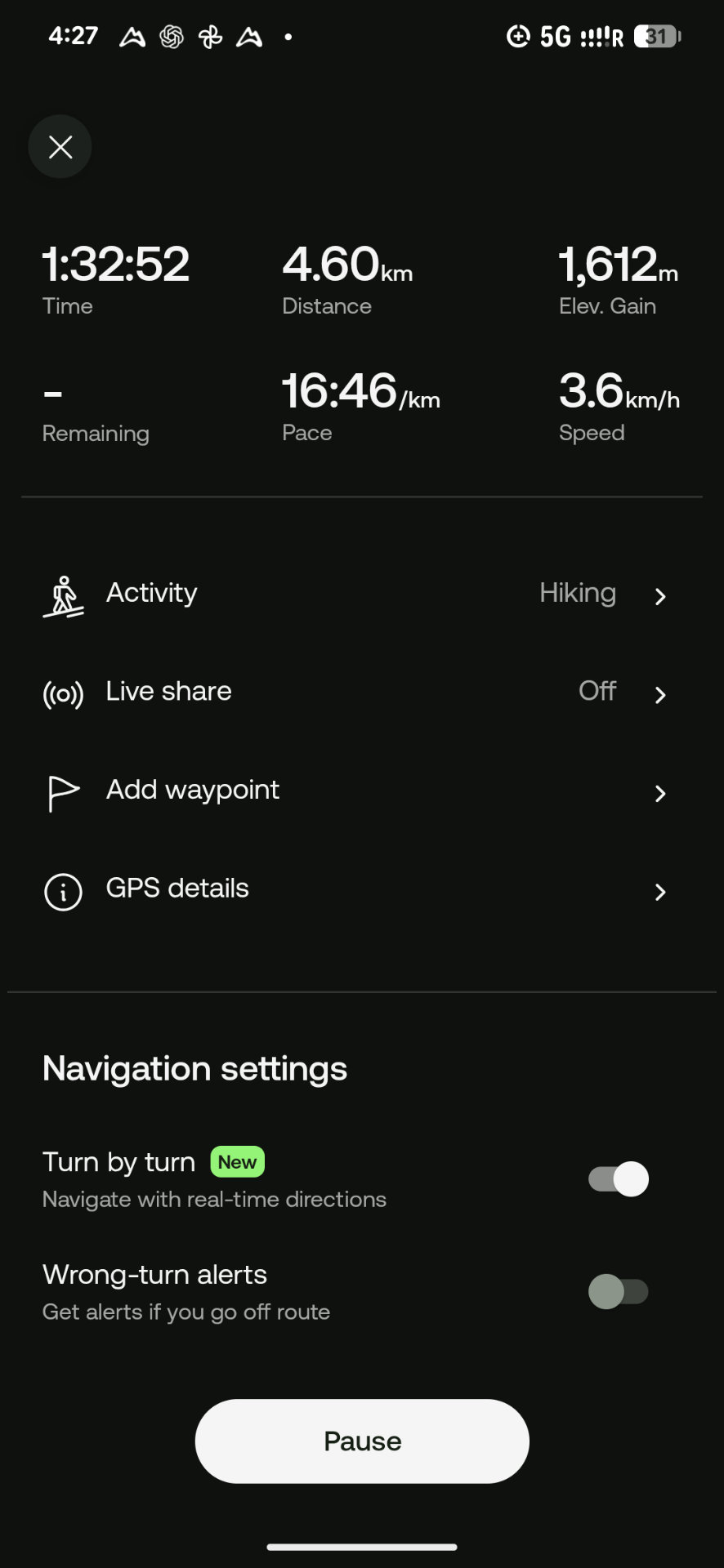This screenshot has width=724, height=1568.
Task: Close the activity stats panel
Action: (60, 147)
